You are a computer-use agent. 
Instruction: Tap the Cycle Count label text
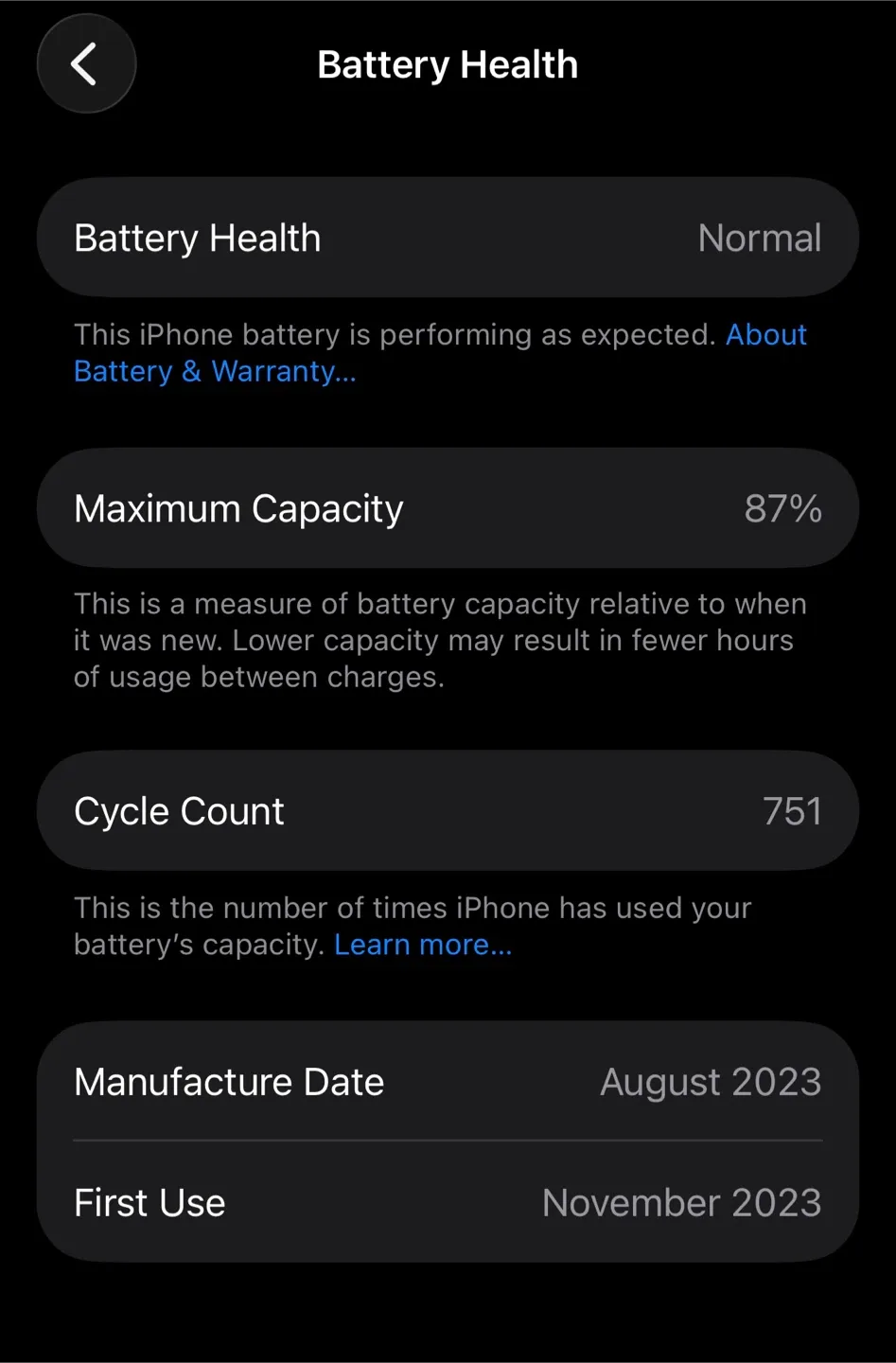point(178,810)
